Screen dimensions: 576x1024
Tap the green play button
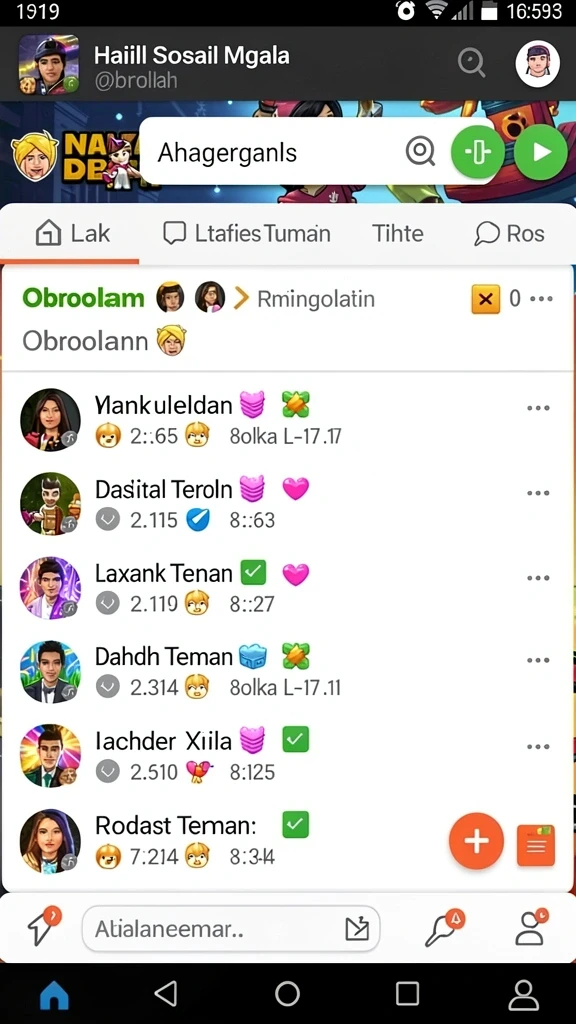540,152
